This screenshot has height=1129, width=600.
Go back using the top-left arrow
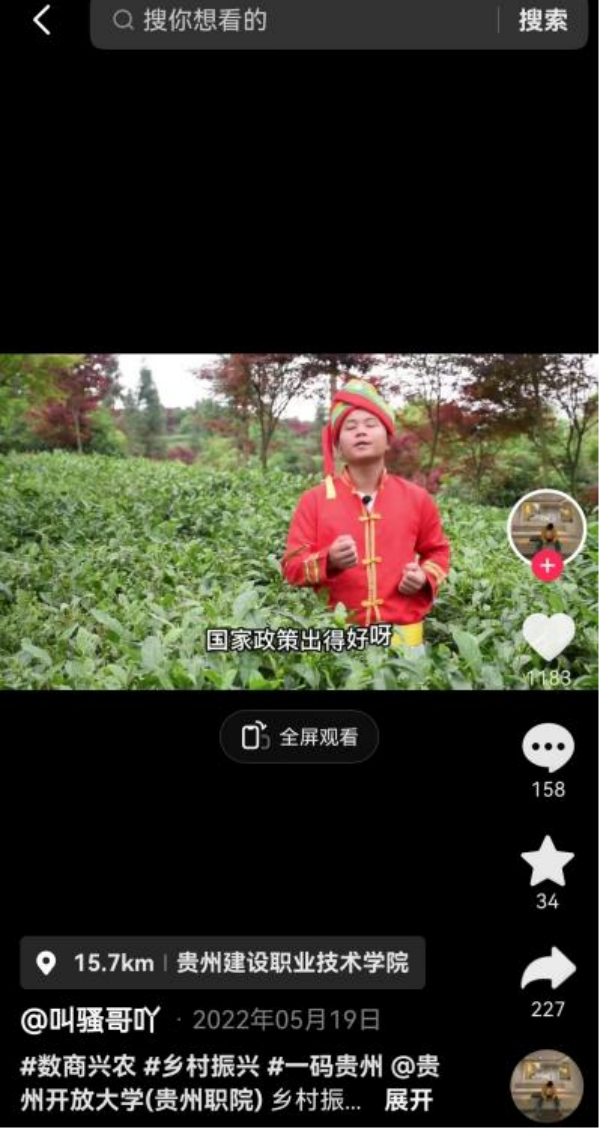[x=41, y=20]
